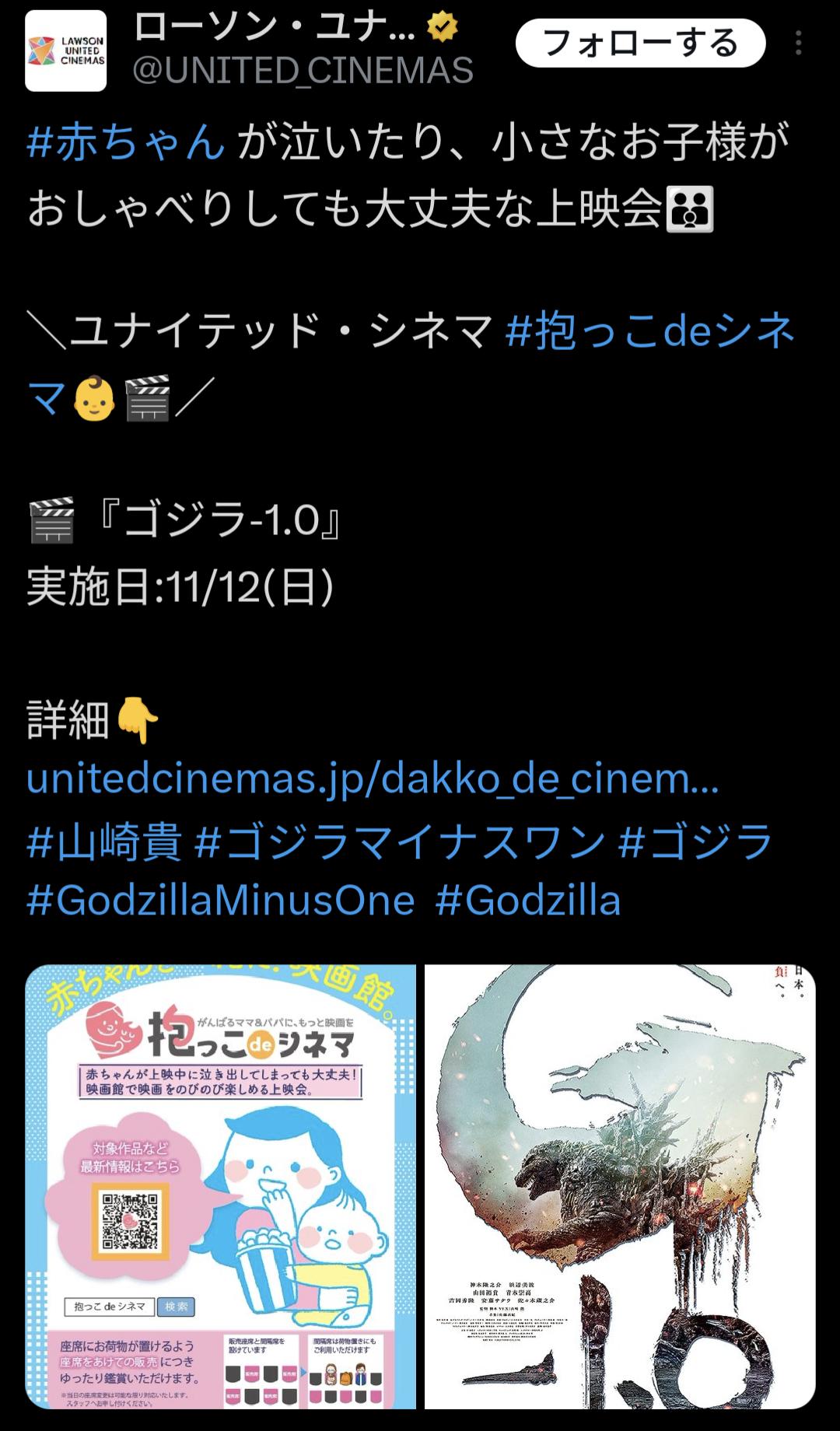Viewport: 840px width, 1431px height.
Task: Open the post's overflow menu
Action: (798, 44)
